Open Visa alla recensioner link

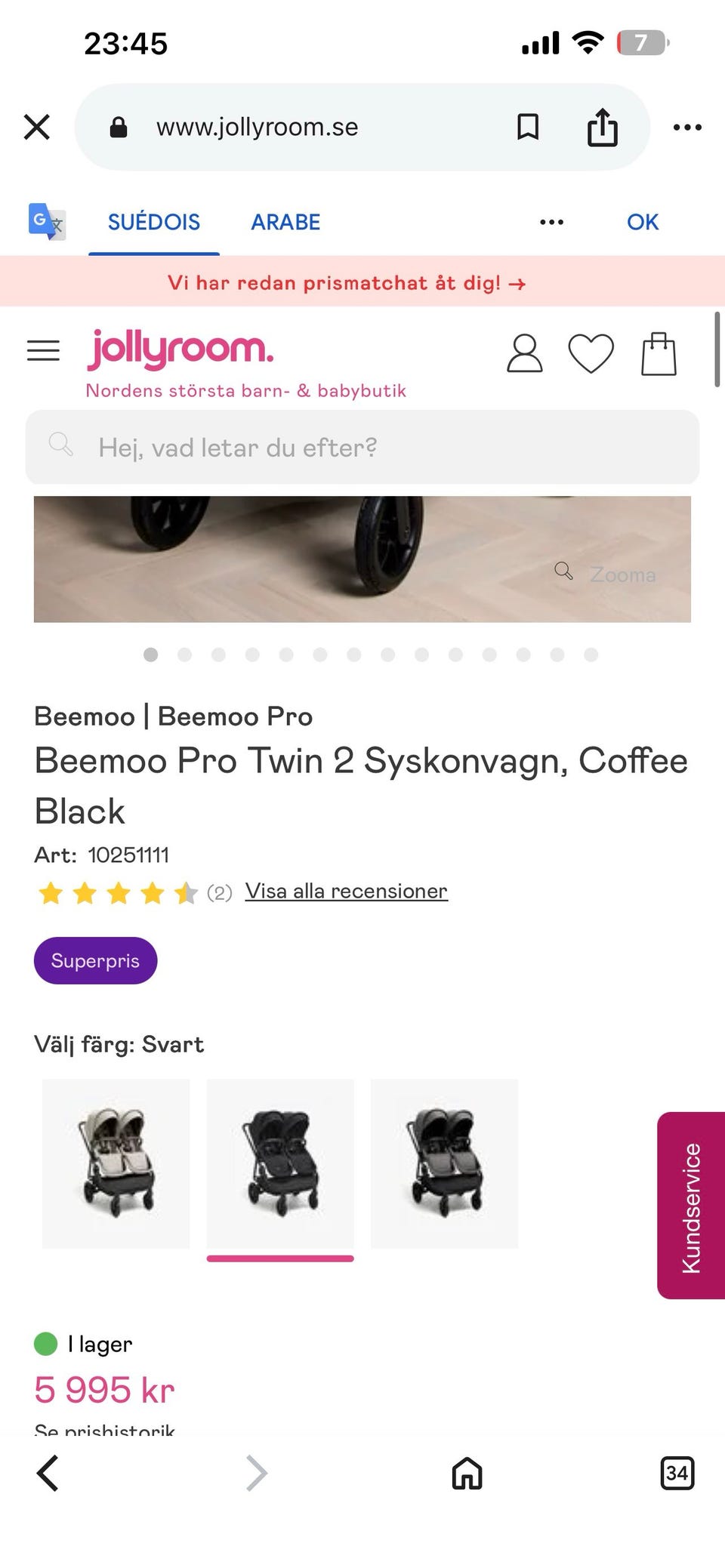click(346, 891)
